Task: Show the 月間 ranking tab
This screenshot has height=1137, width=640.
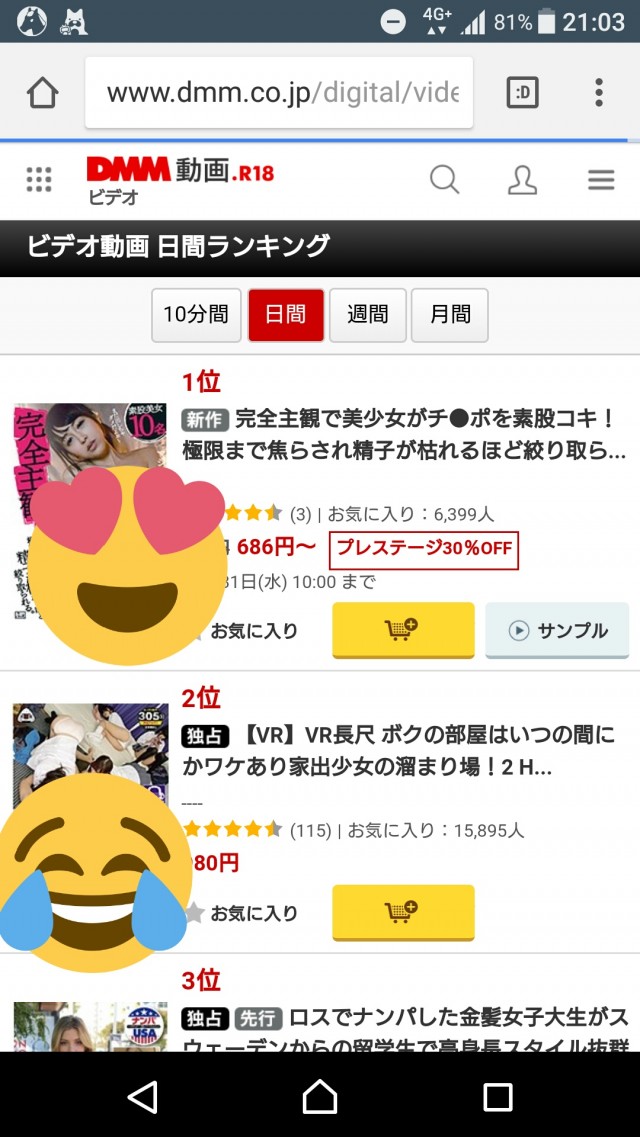Action: coord(449,315)
